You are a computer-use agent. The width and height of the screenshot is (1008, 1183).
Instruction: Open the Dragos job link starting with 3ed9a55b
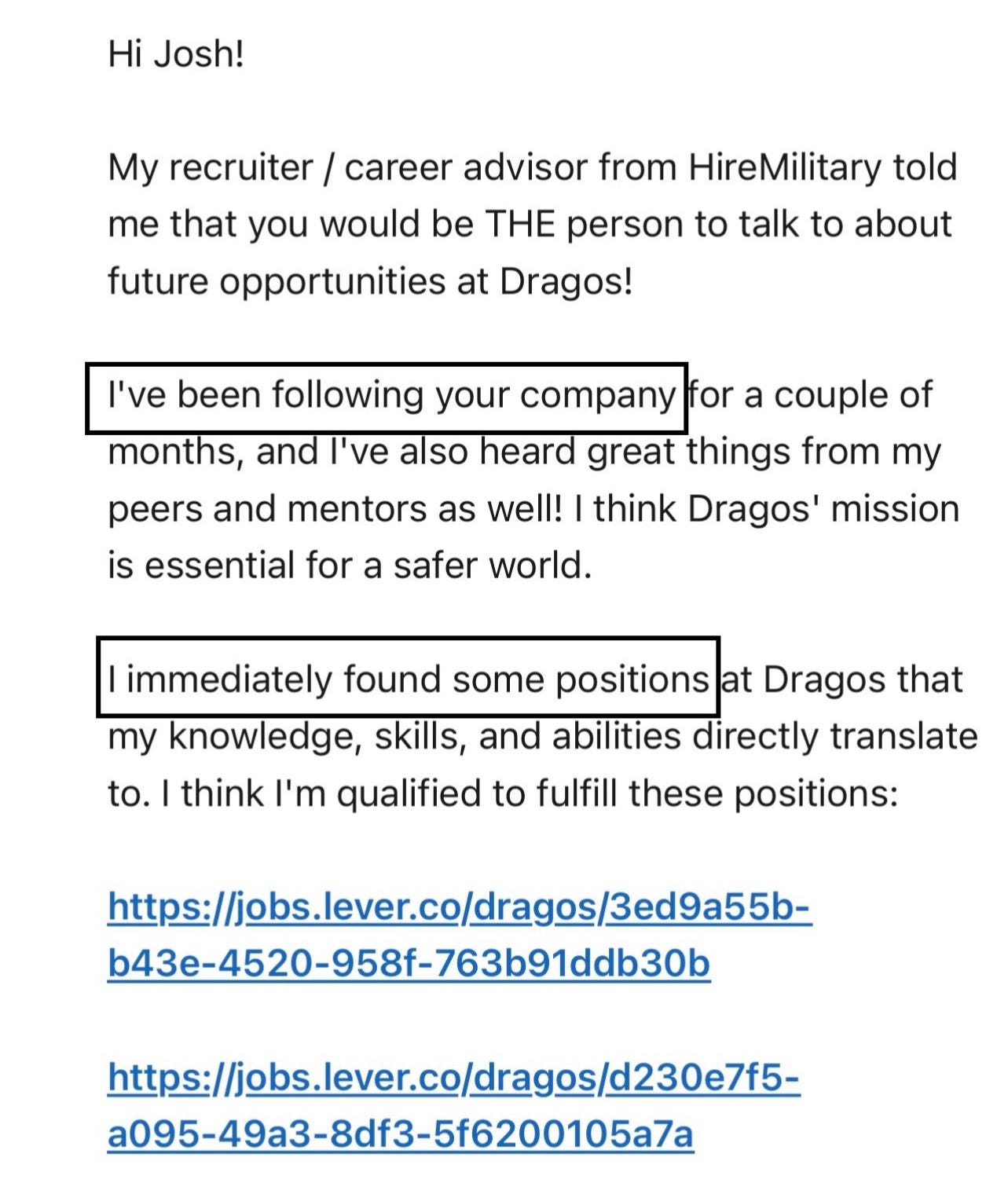click(460, 935)
